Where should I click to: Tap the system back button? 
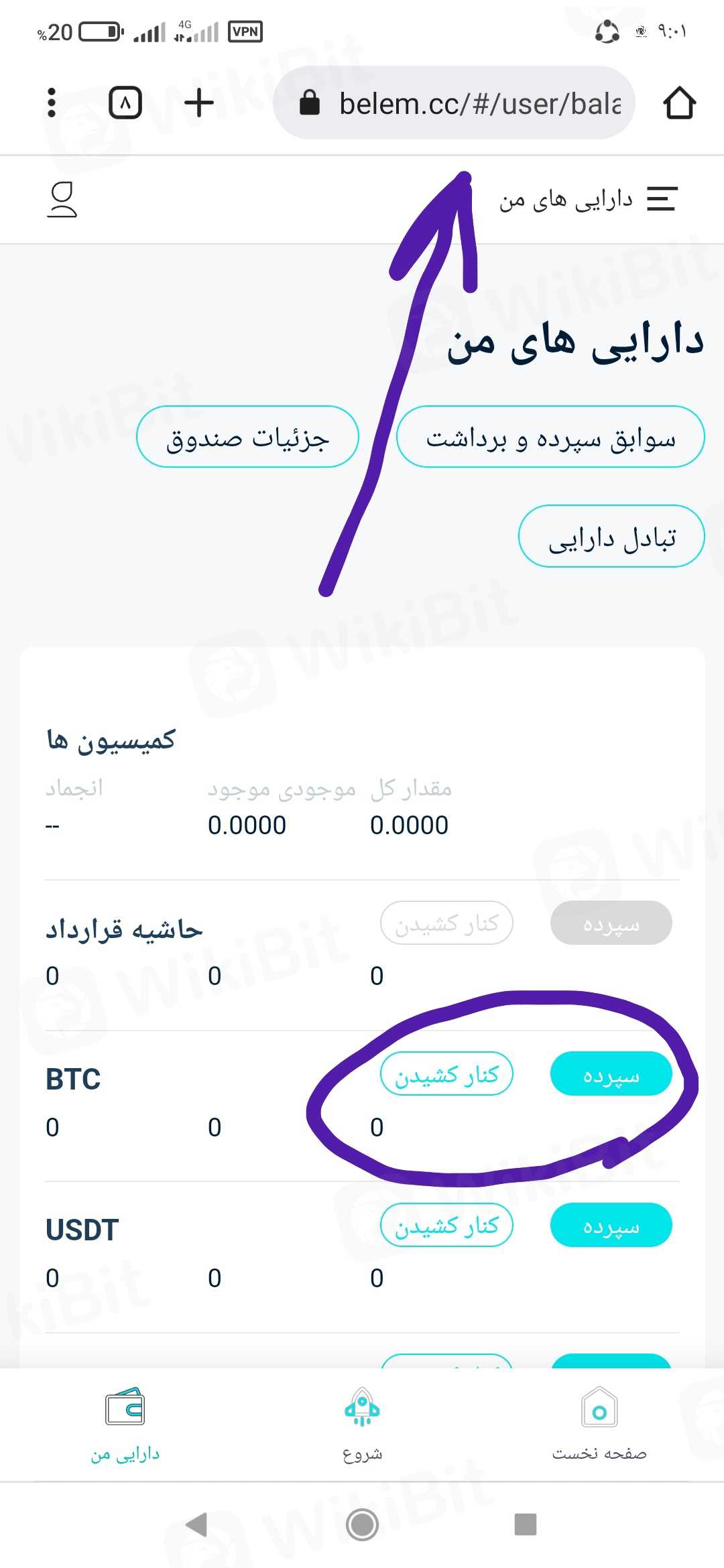[x=197, y=1524]
